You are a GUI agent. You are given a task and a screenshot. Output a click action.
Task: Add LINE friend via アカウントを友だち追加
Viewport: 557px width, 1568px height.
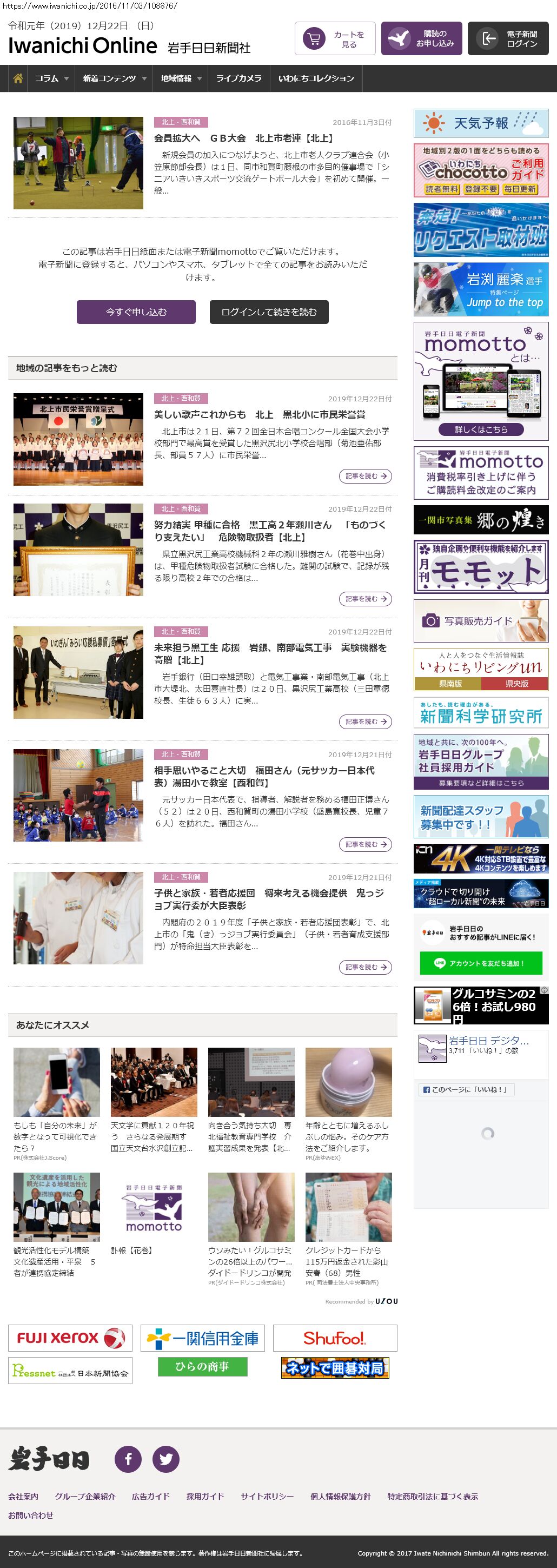point(481,963)
